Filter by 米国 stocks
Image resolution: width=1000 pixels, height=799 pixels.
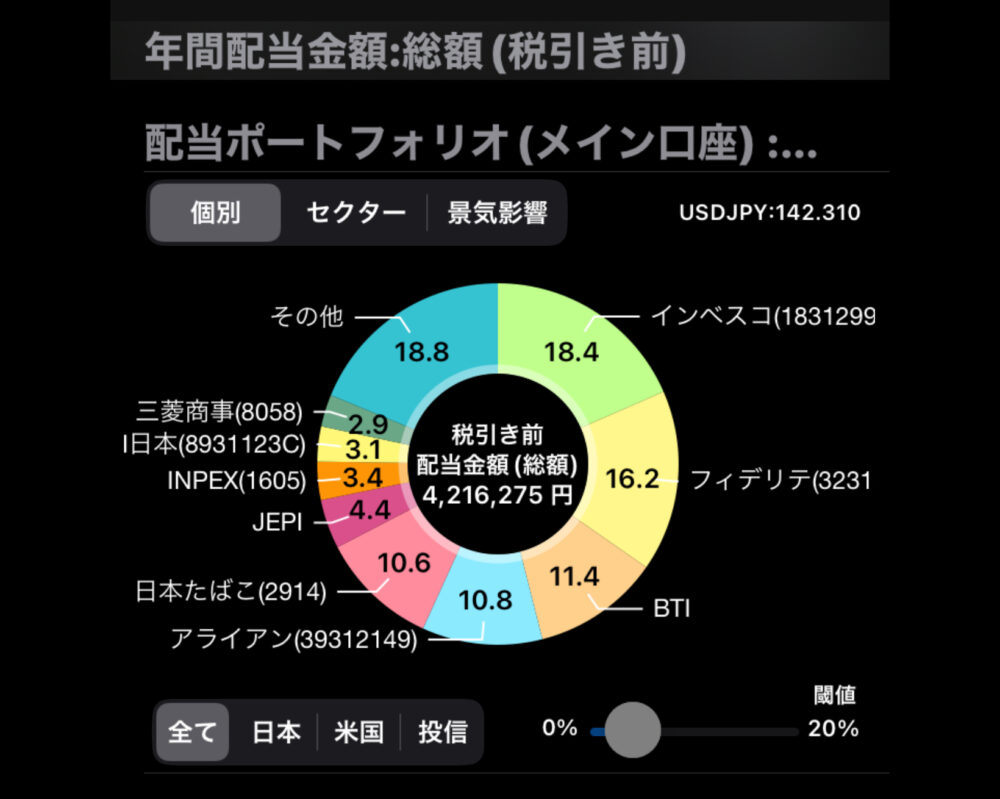pyautogui.click(x=359, y=732)
